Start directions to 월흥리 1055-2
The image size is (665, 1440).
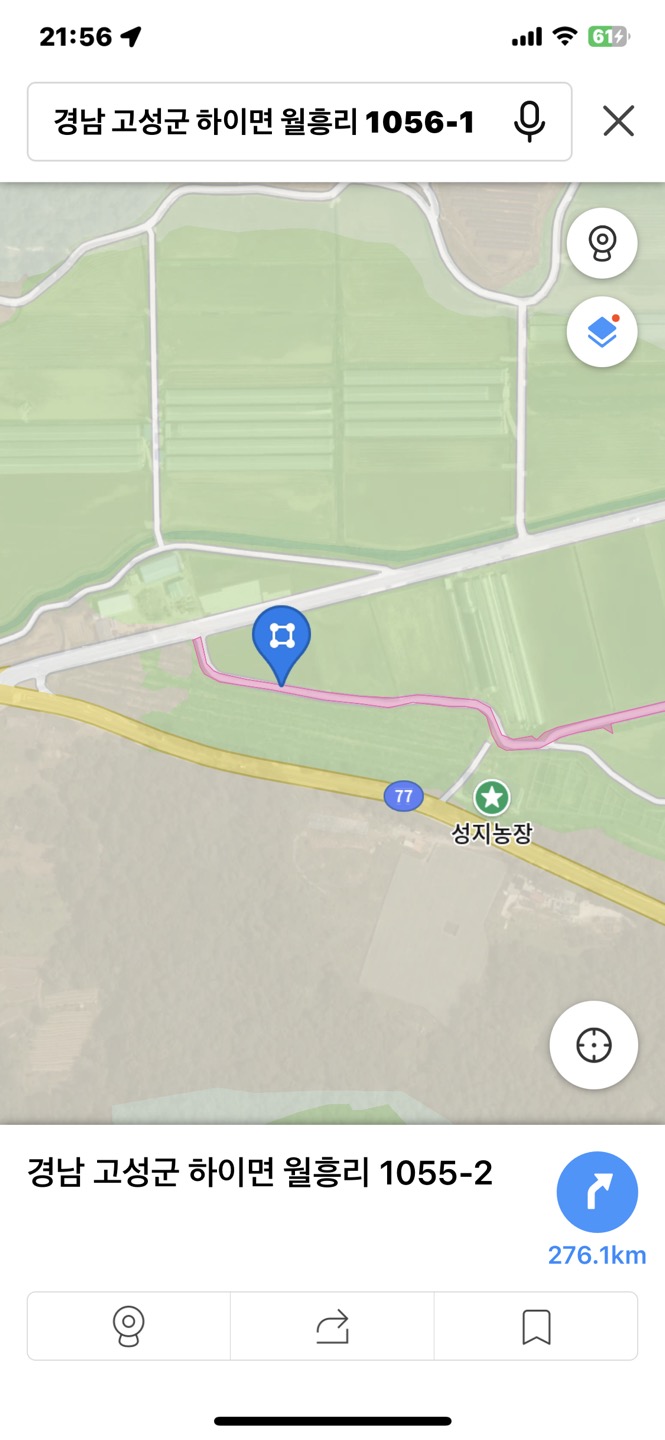pyautogui.click(x=597, y=1192)
